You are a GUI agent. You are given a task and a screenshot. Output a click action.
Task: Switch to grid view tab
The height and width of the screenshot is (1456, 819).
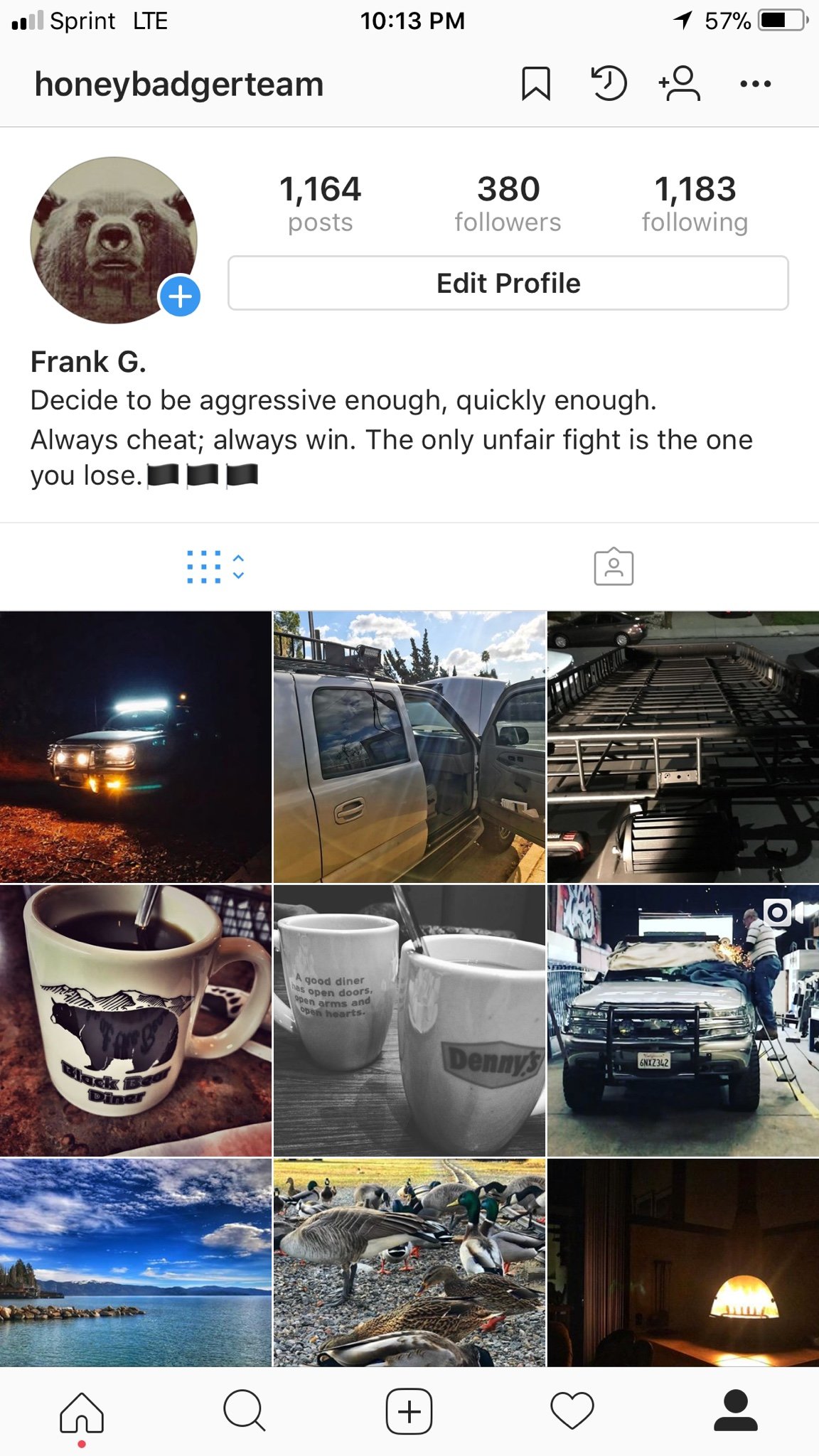(x=213, y=567)
